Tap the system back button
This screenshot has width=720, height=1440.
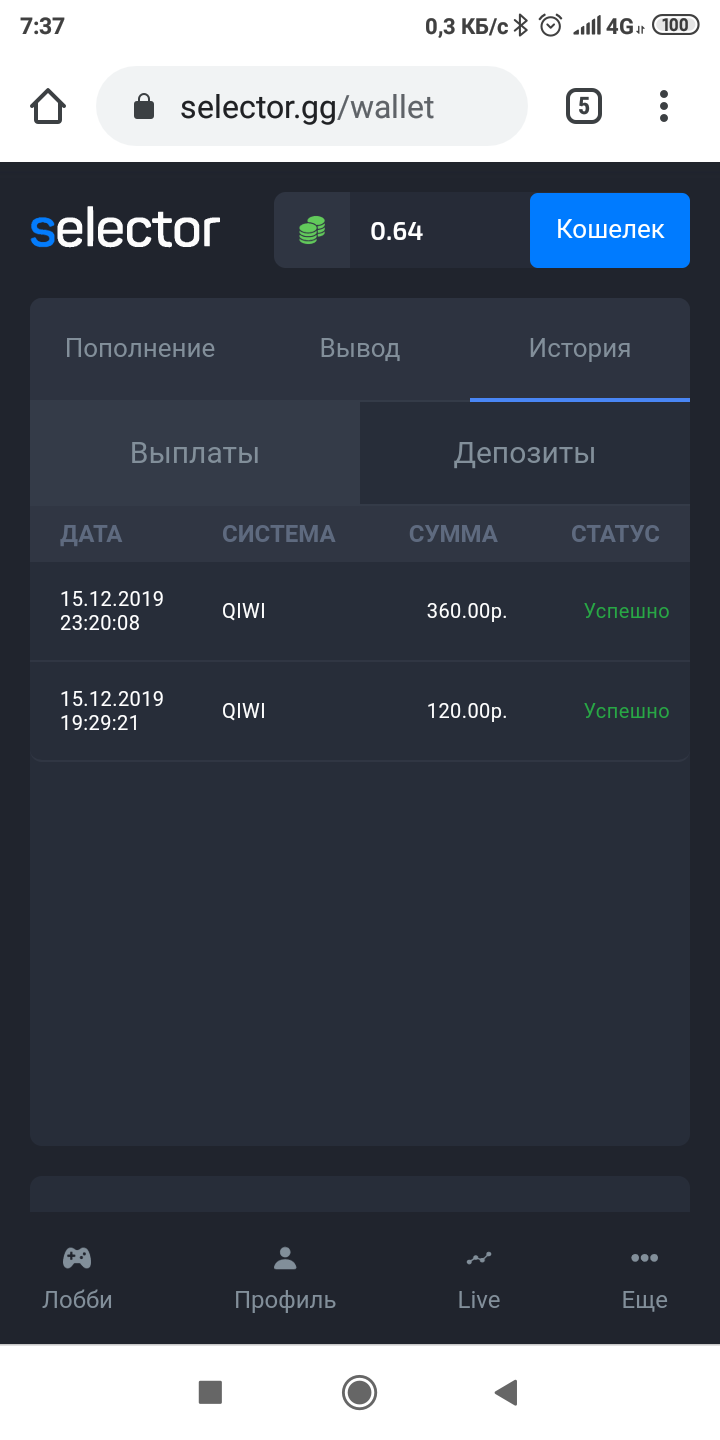click(x=506, y=1392)
